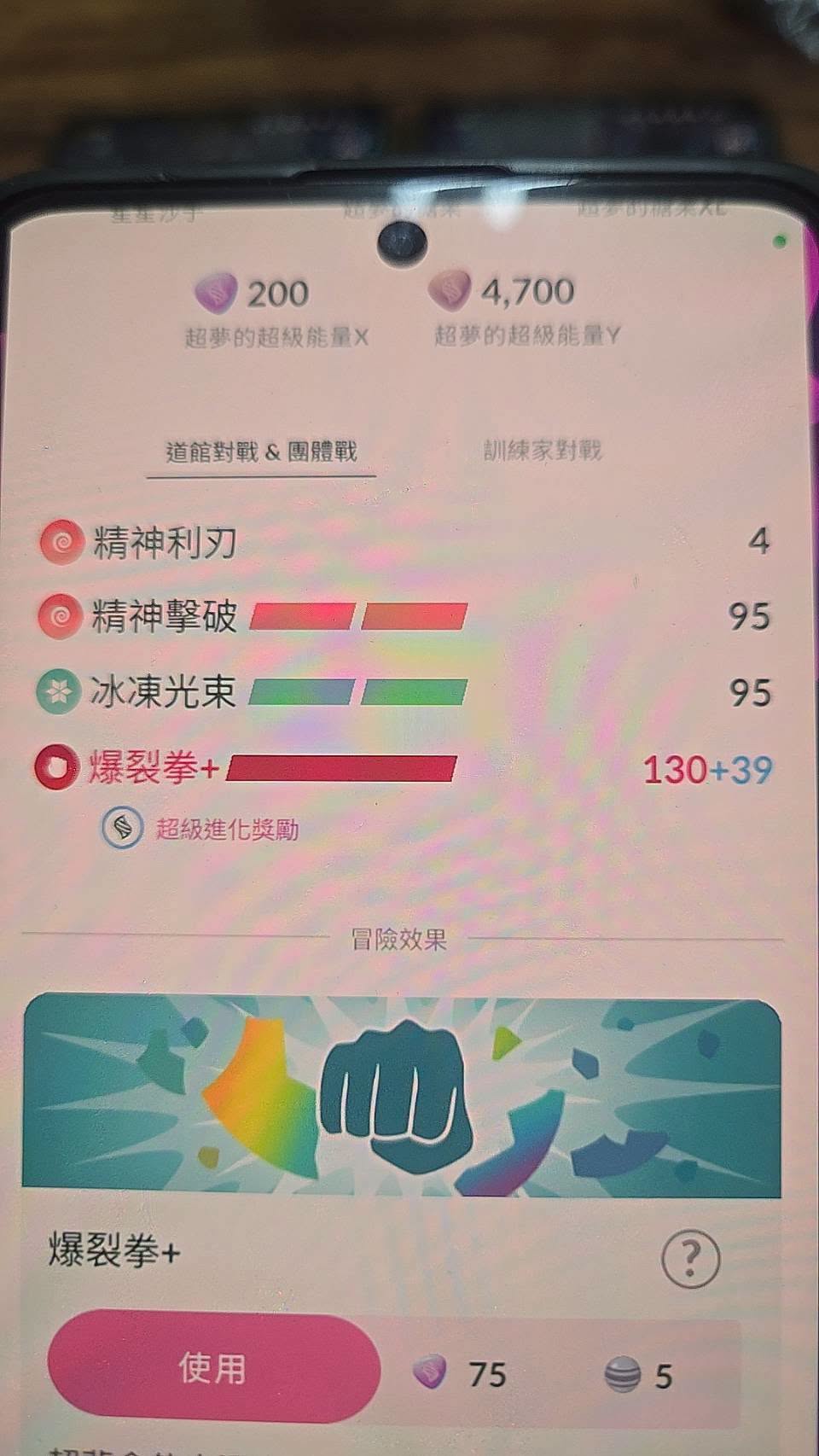Viewport: 819px width, 1456px height.
Task: Tap the 使用 button
Action: pyautogui.click(x=213, y=1368)
